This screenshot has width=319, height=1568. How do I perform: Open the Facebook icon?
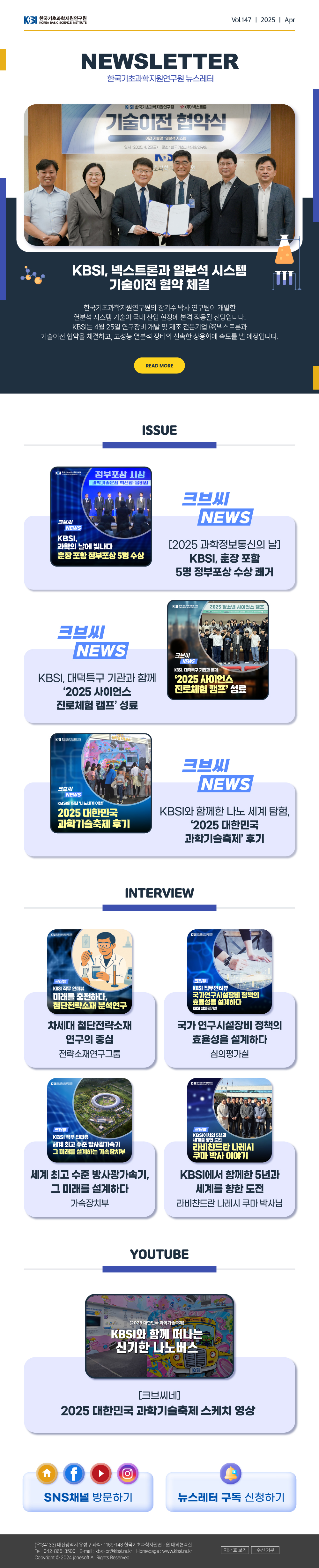click(74, 1473)
